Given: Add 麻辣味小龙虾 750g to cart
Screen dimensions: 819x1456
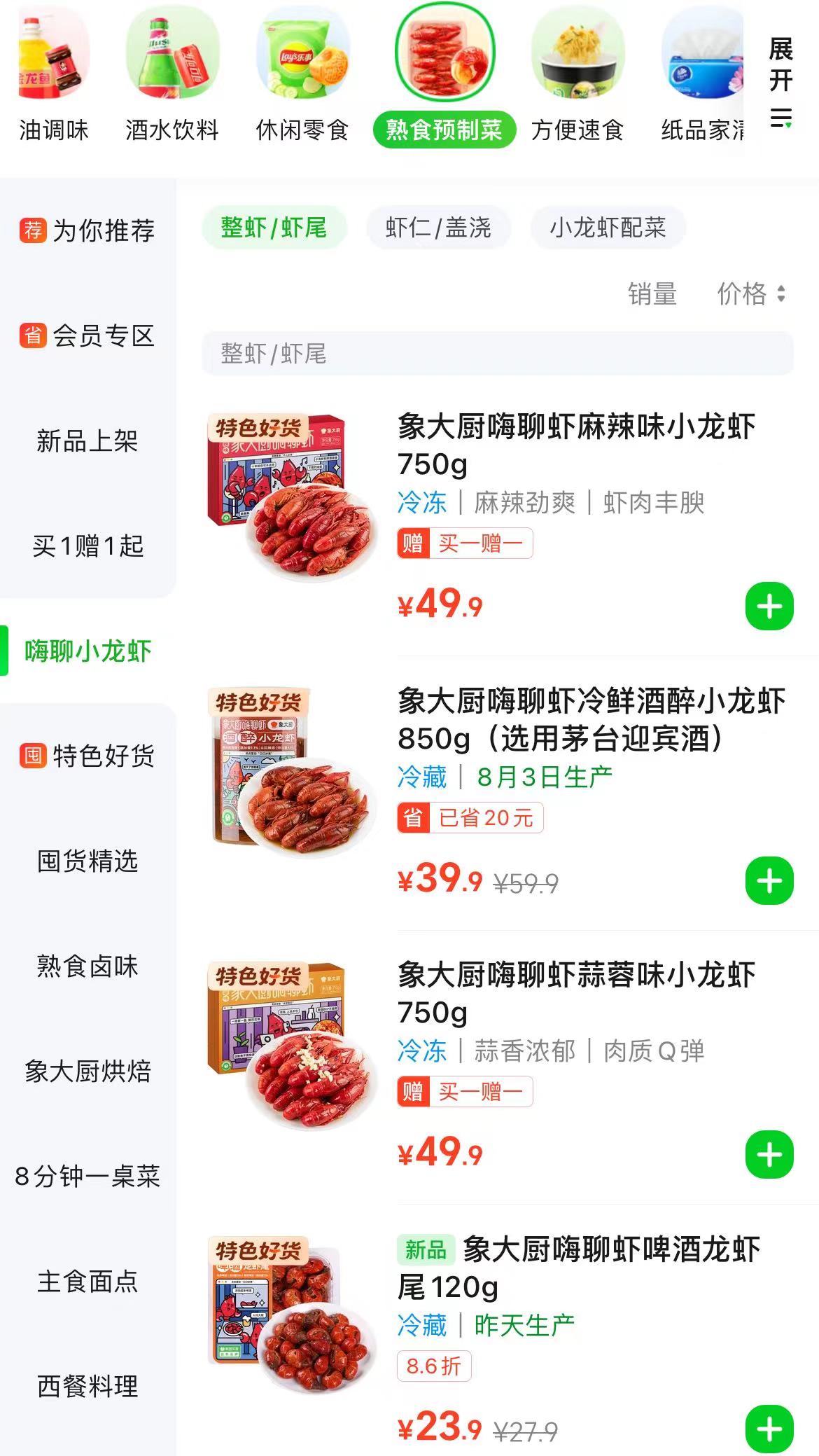Looking at the screenshot, I should coord(769,606).
